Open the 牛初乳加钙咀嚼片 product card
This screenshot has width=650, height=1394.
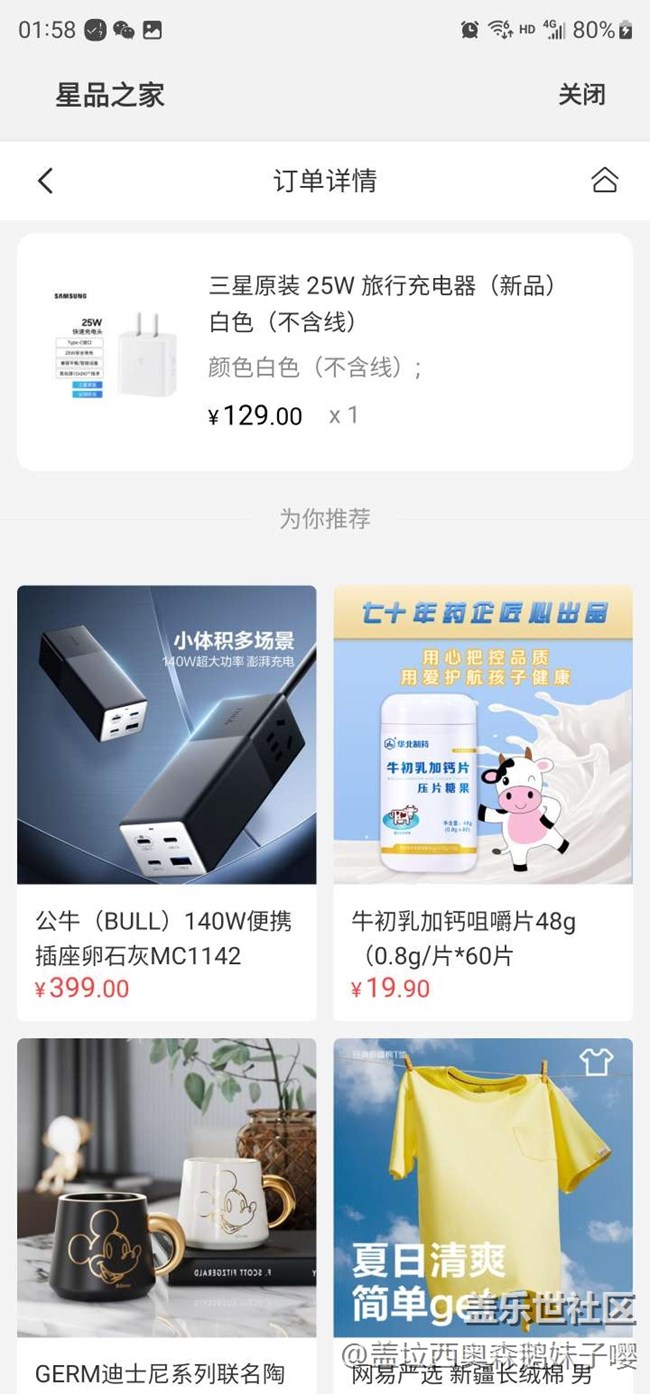point(483,800)
